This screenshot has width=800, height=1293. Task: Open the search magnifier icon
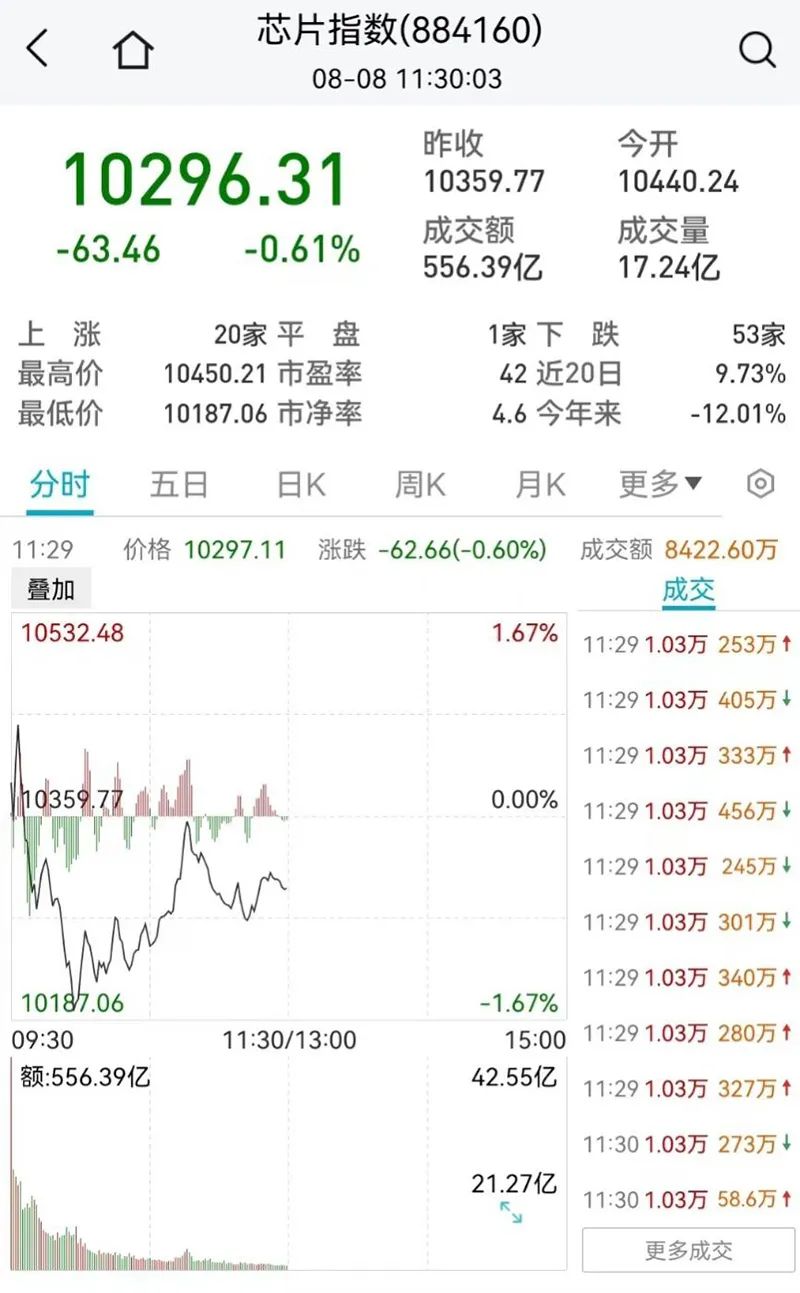tap(758, 48)
